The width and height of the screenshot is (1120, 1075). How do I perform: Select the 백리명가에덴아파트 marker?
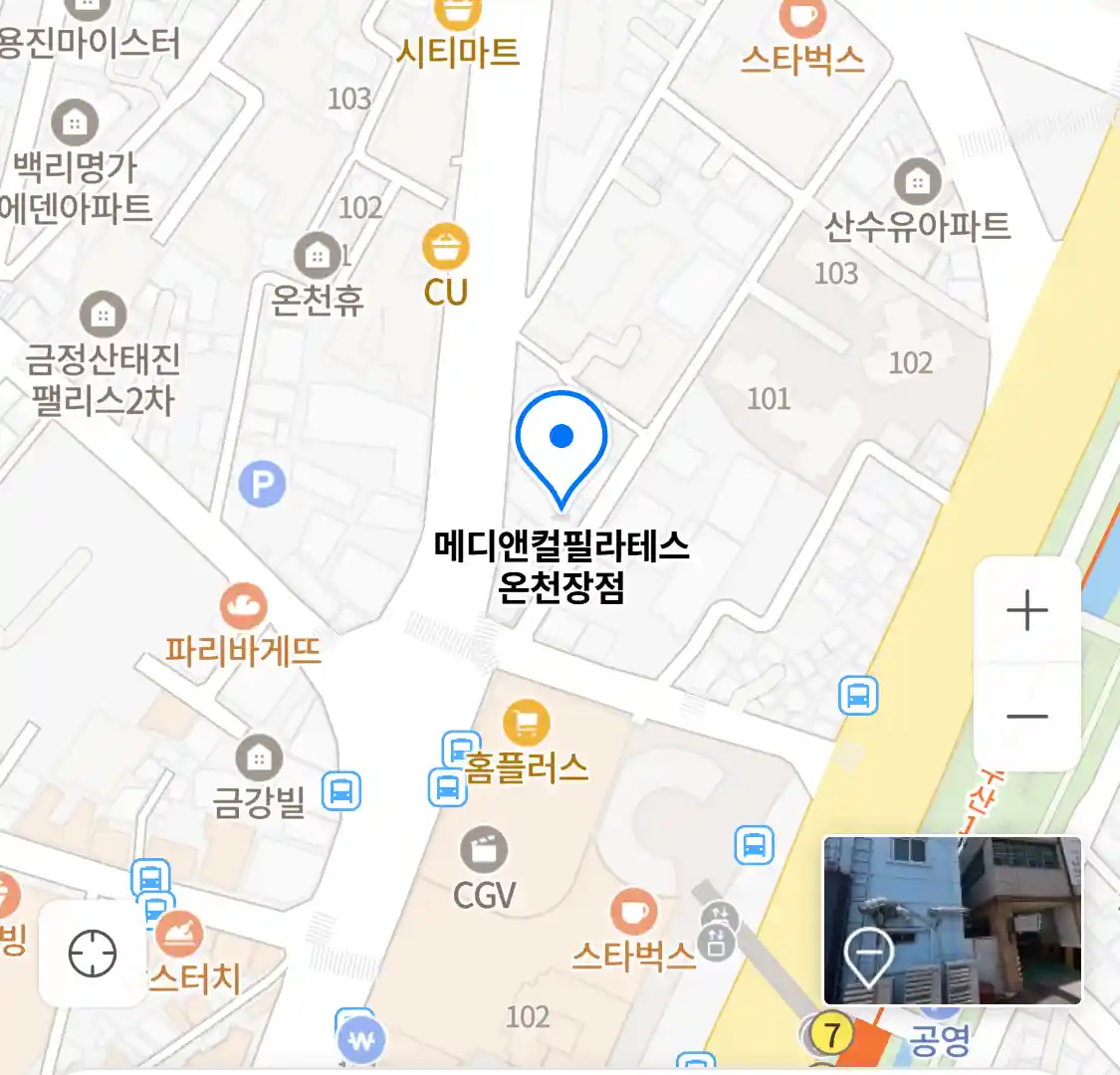pyautogui.click(x=74, y=123)
